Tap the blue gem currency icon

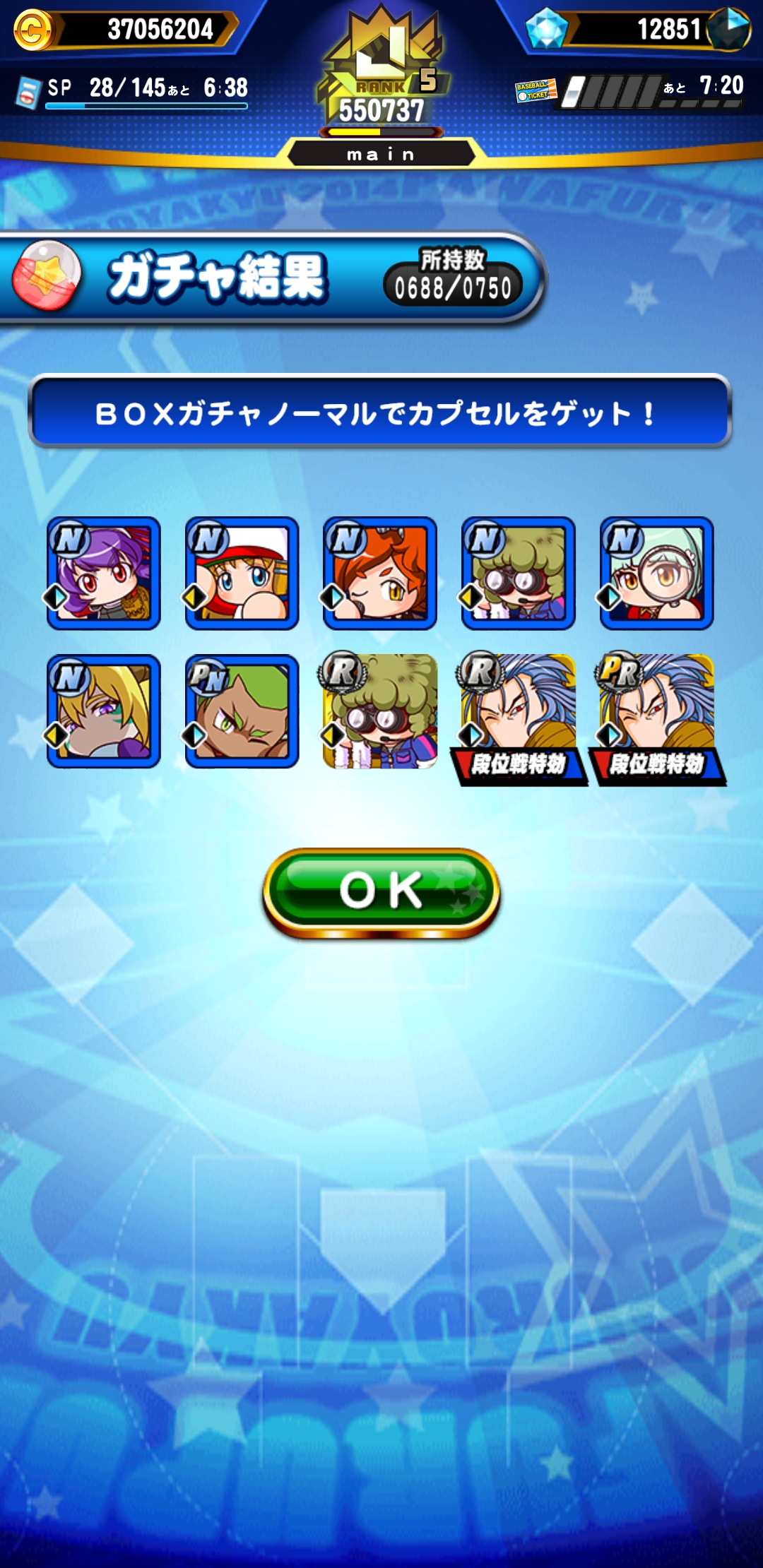click(547, 28)
